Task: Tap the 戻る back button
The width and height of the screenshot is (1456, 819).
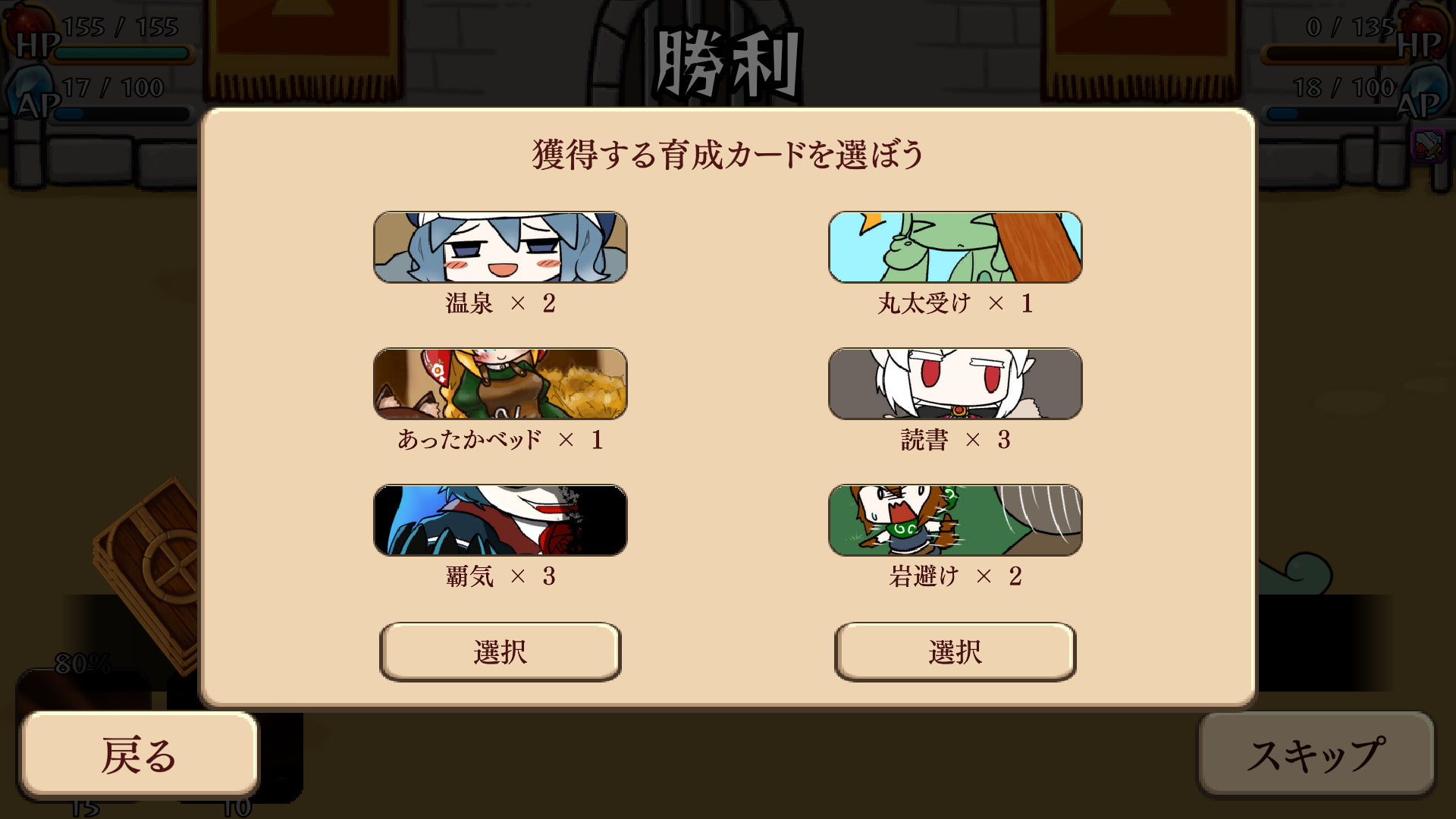Action: click(139, 755)
